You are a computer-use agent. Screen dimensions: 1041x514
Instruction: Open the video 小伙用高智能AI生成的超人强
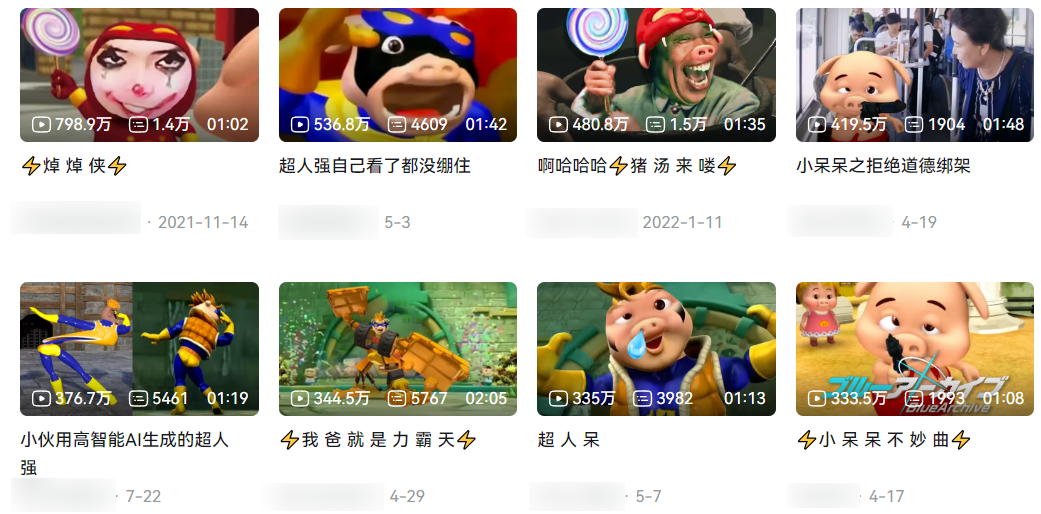(139, 348)
